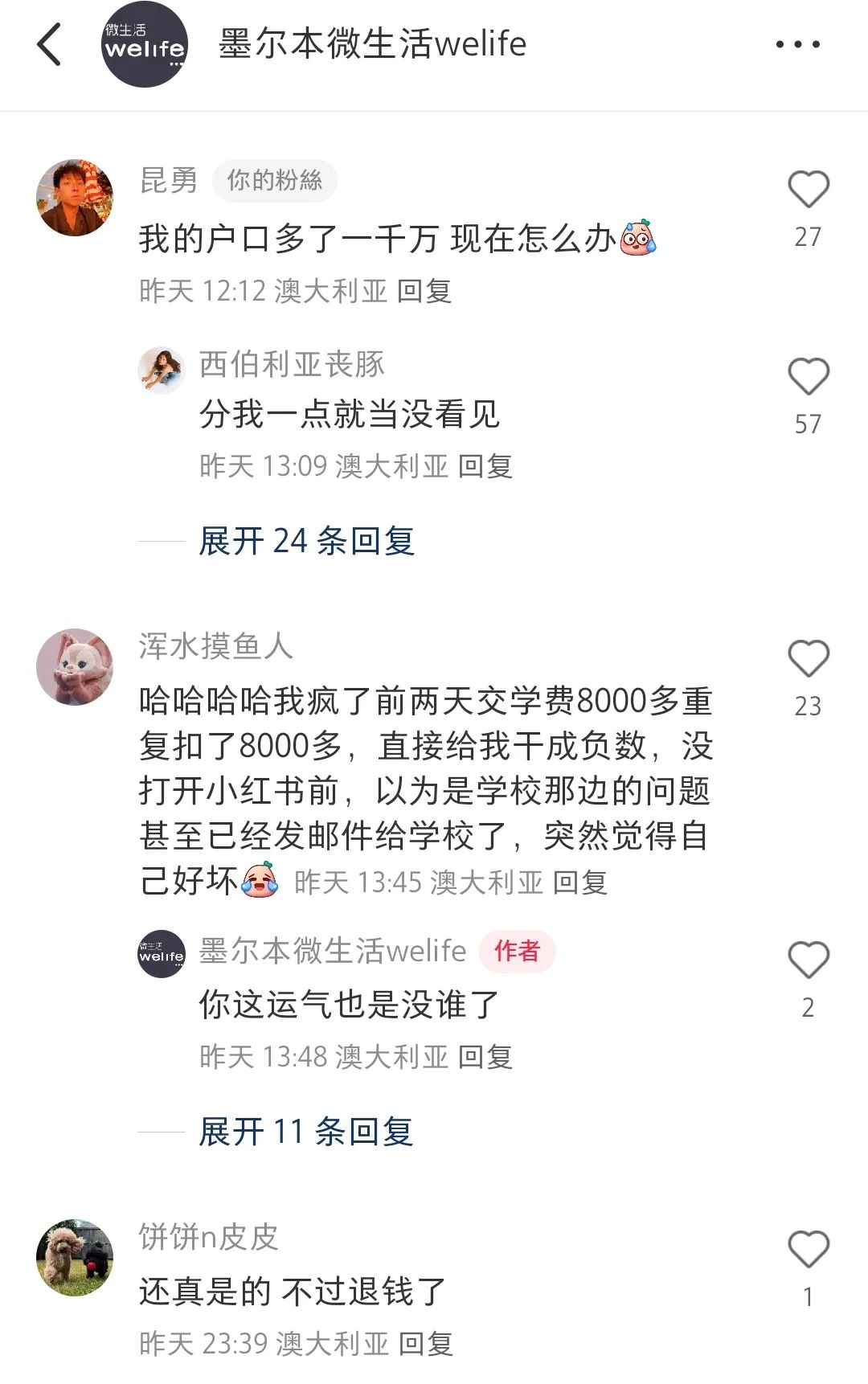Viewport: 868px width, 1384px height.
Task: Reply to 浑水摸鱼人's comment
Action: (x=580, y=882)
